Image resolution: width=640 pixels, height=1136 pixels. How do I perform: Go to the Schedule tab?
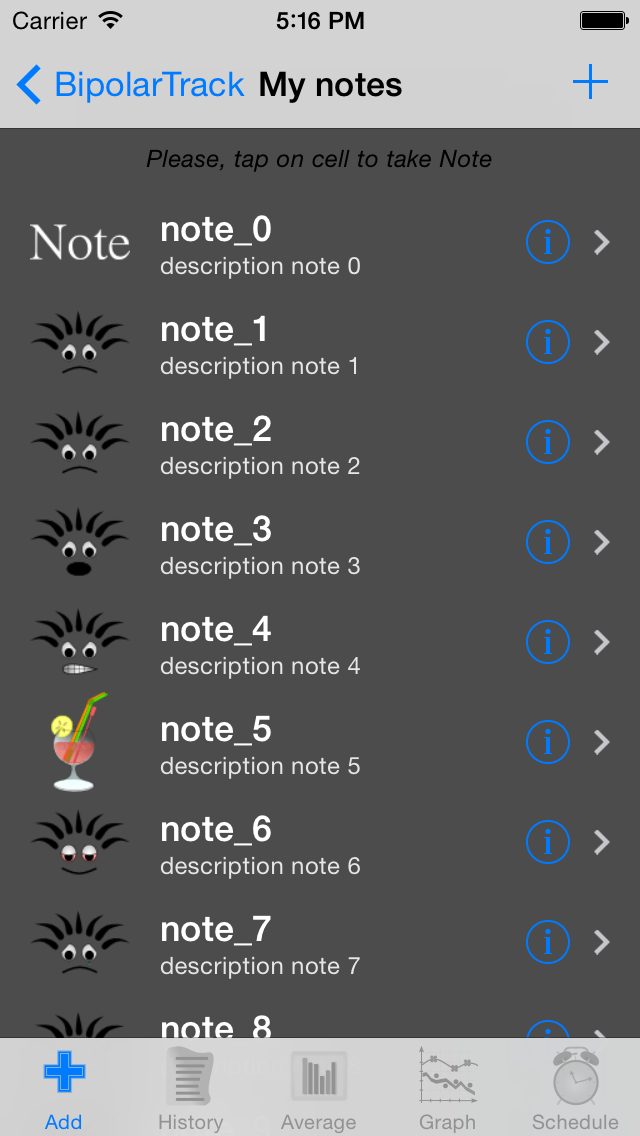point(575,1089)
